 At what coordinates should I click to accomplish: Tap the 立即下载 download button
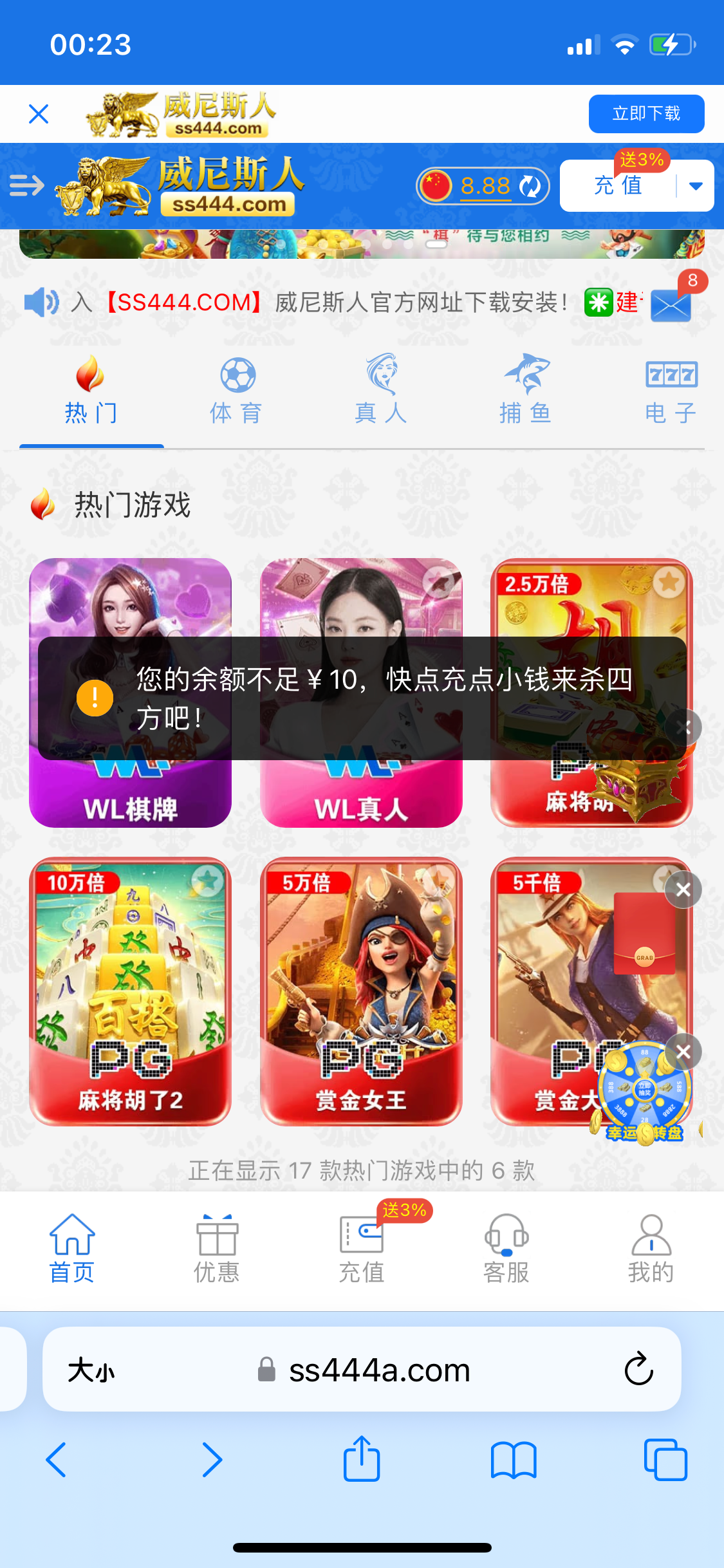click(645, 114)
